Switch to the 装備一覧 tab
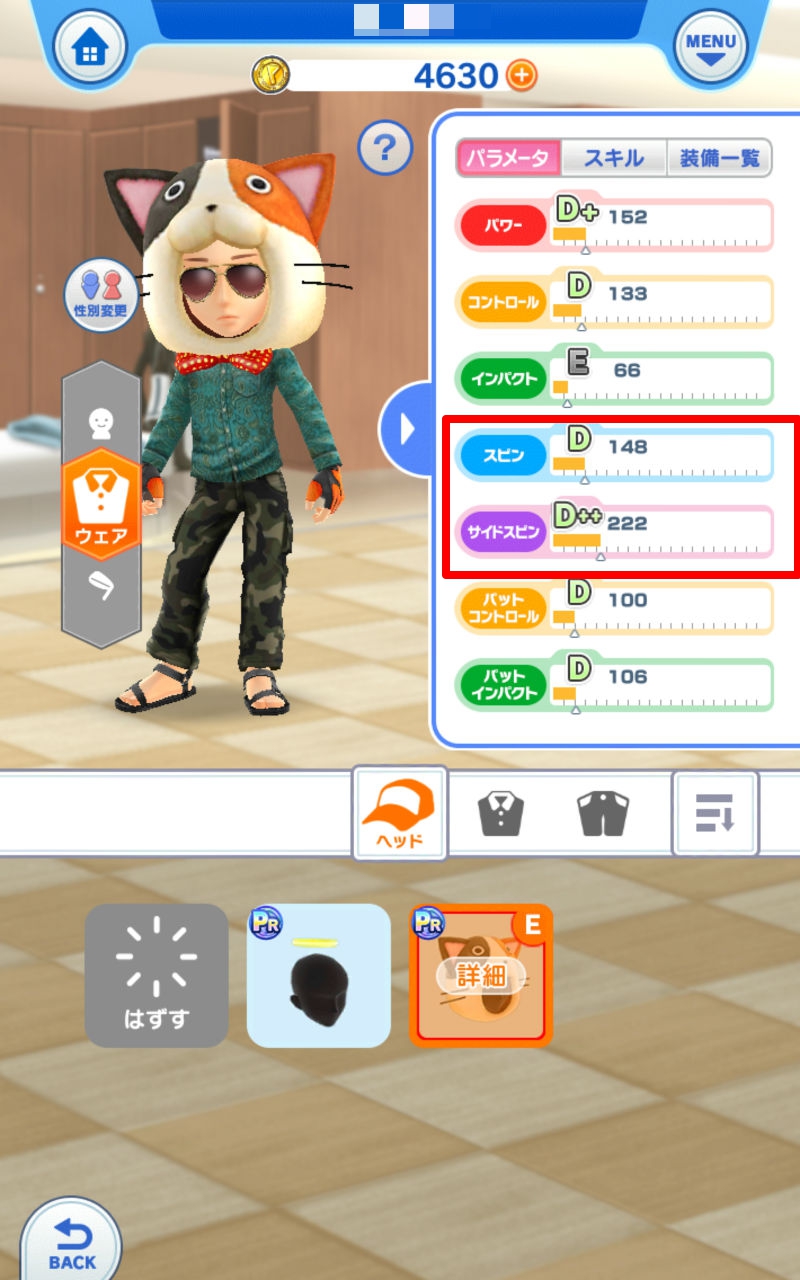Image resolution: width=800 pixels, height=1280 pixels. [x=719, y=158]
